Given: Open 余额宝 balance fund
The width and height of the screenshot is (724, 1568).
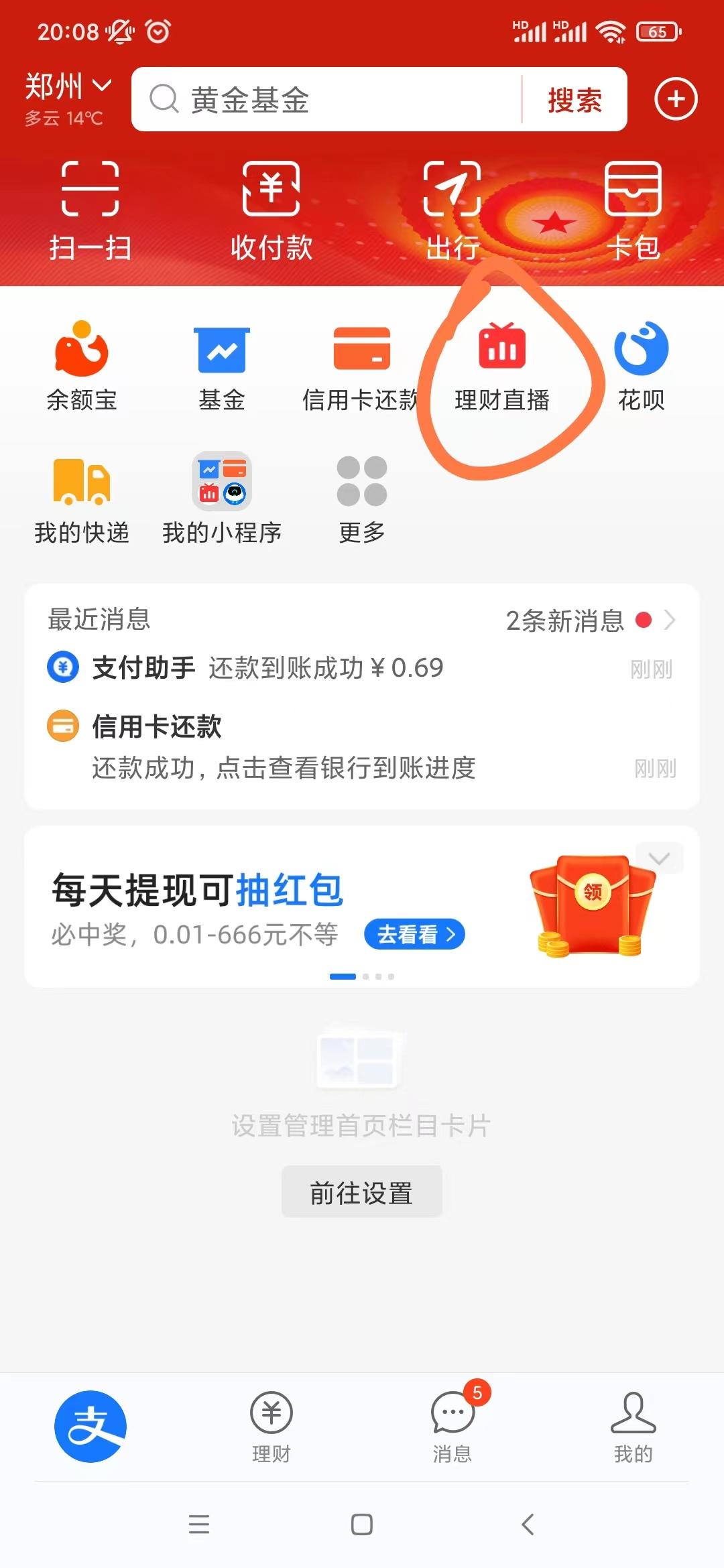Looking at the screenshot, I should point(80,365).
